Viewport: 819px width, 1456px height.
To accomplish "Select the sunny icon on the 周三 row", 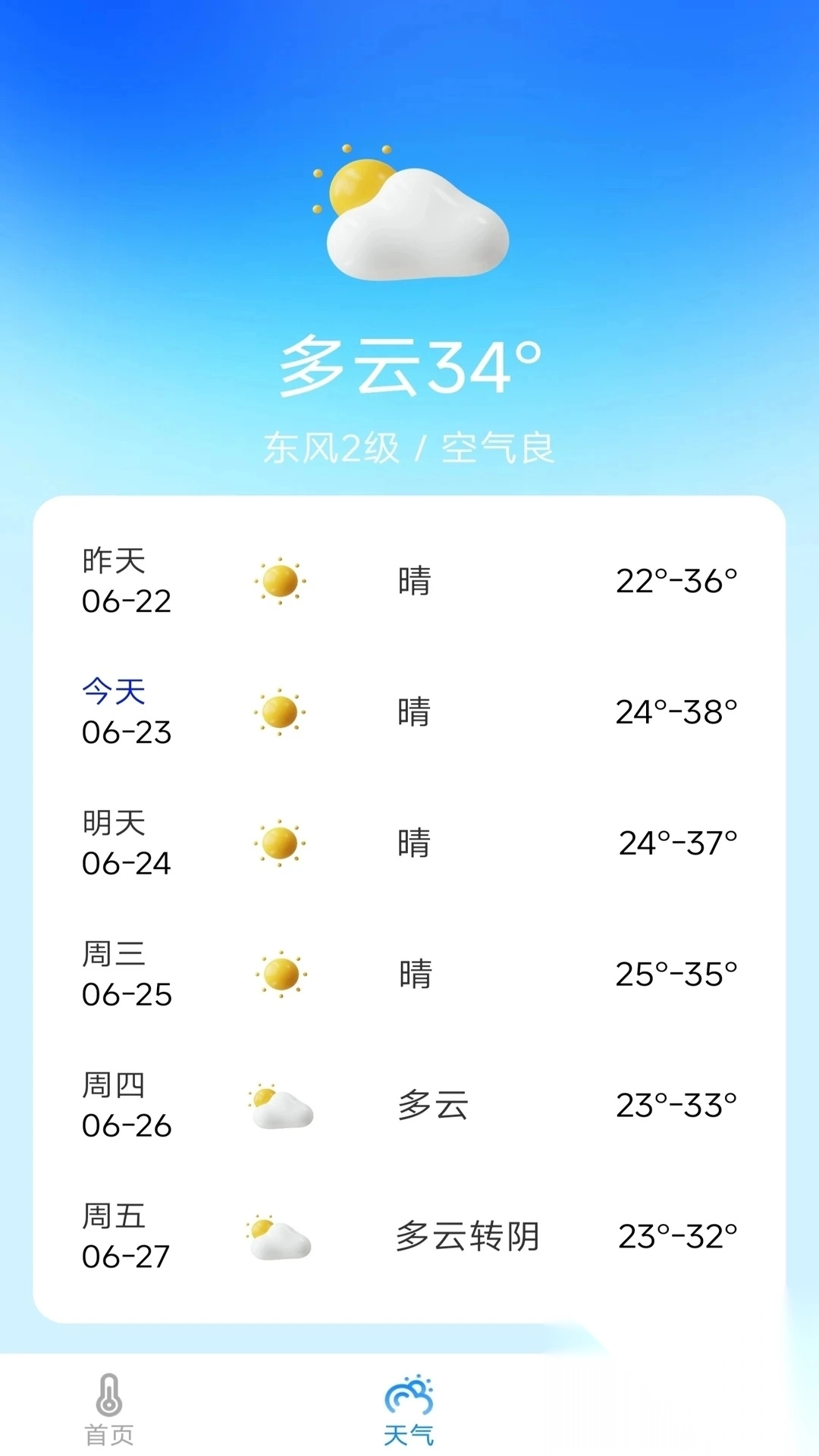I will click(281, 974).
